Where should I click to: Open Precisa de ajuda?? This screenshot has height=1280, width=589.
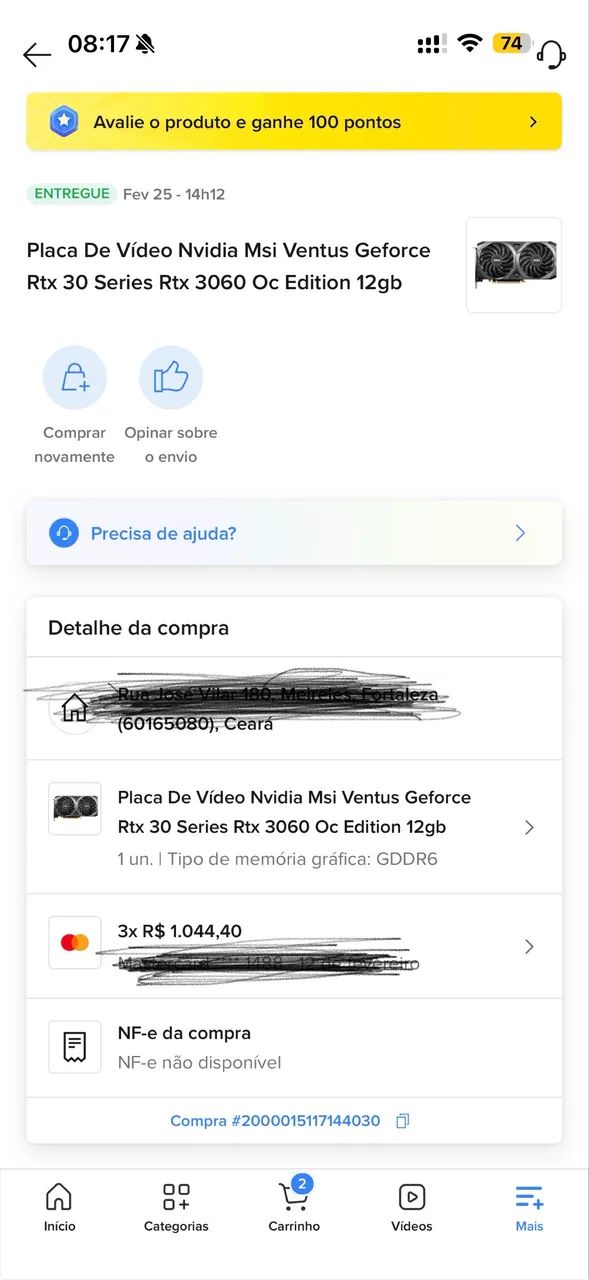pos(294,533)
